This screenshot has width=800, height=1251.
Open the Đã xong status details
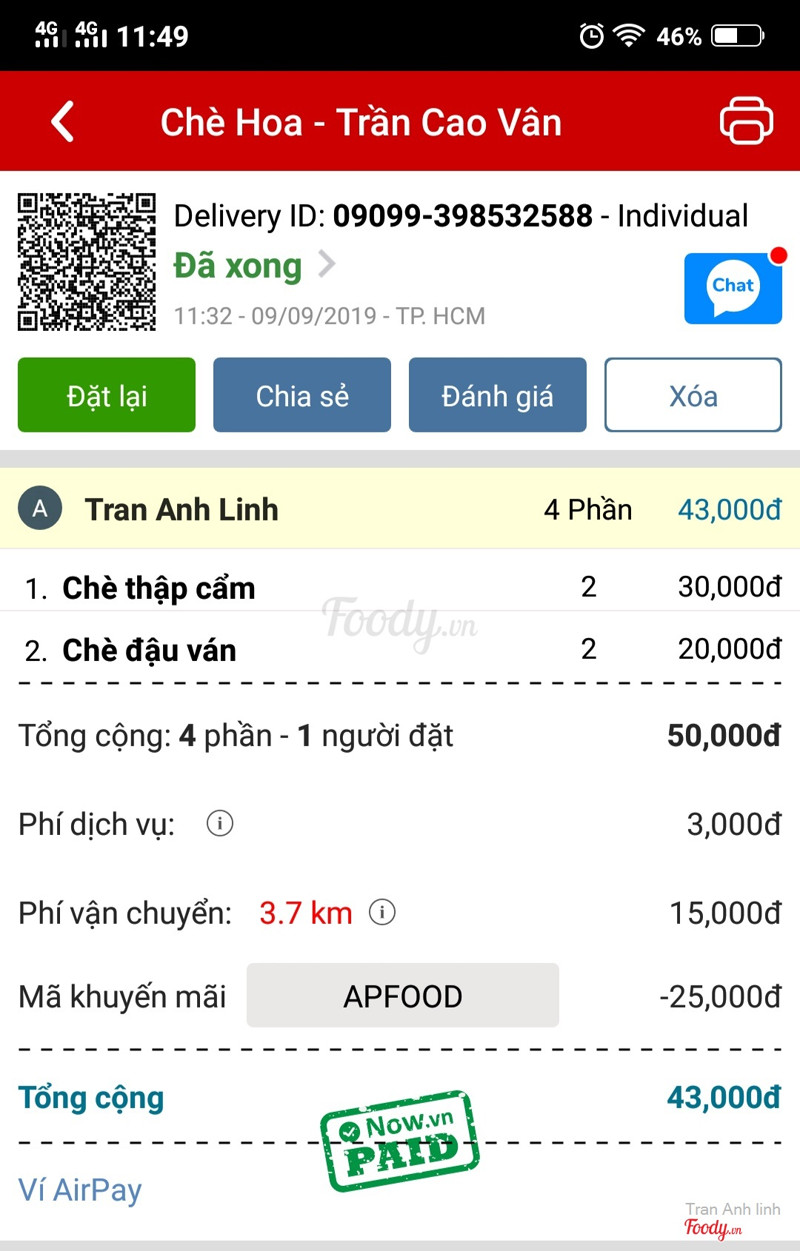(254, 266)
